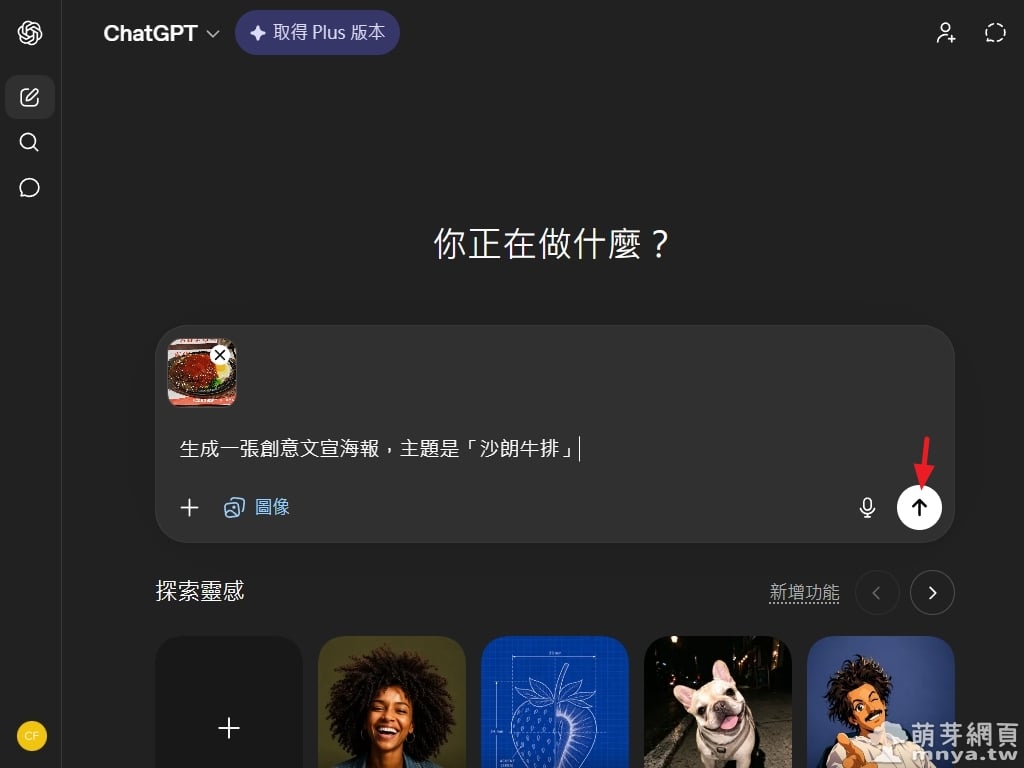Tap the 圖像 image tool chip

(x=257, y=507)
